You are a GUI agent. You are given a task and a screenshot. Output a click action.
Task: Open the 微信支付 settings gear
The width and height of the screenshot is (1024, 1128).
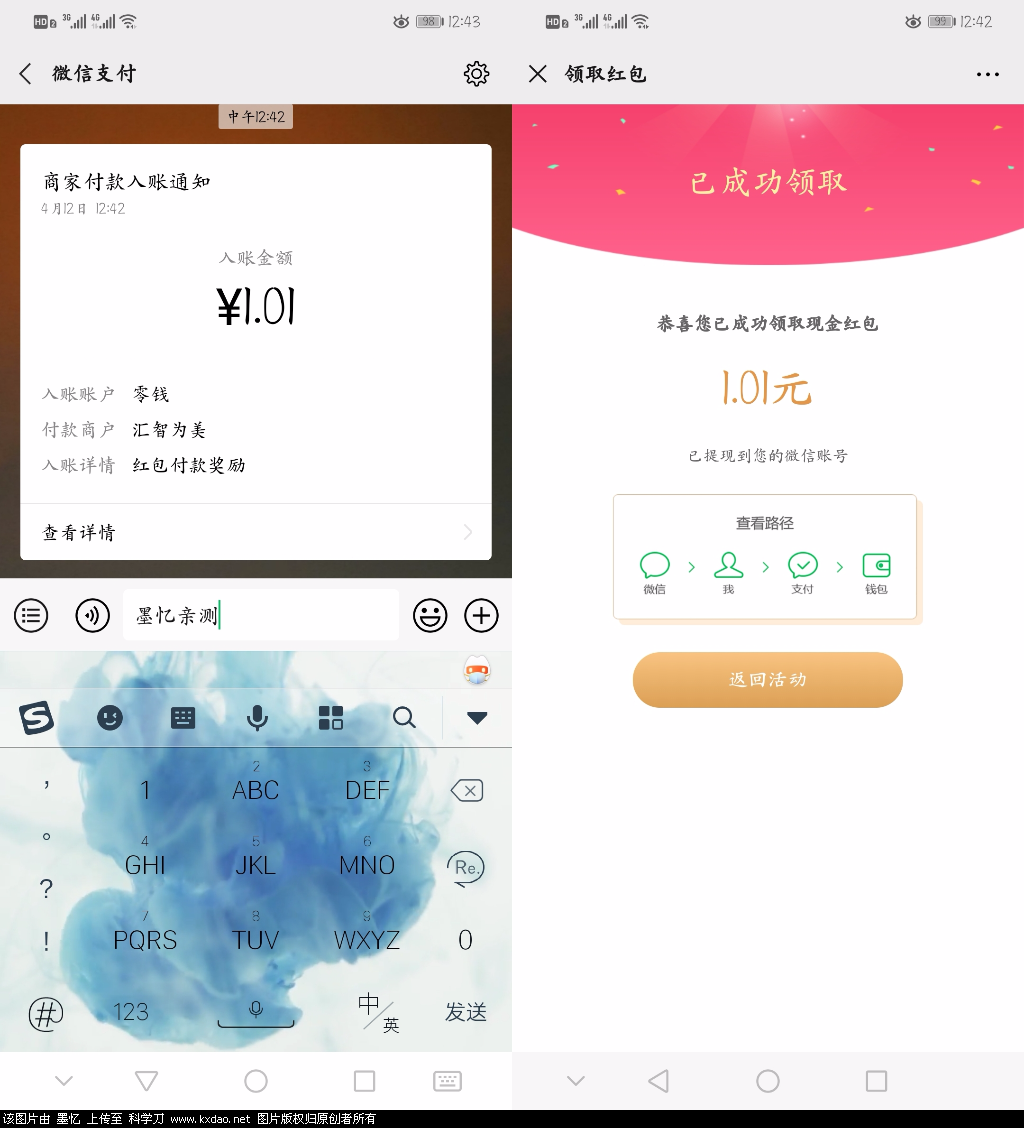point(476,73)
